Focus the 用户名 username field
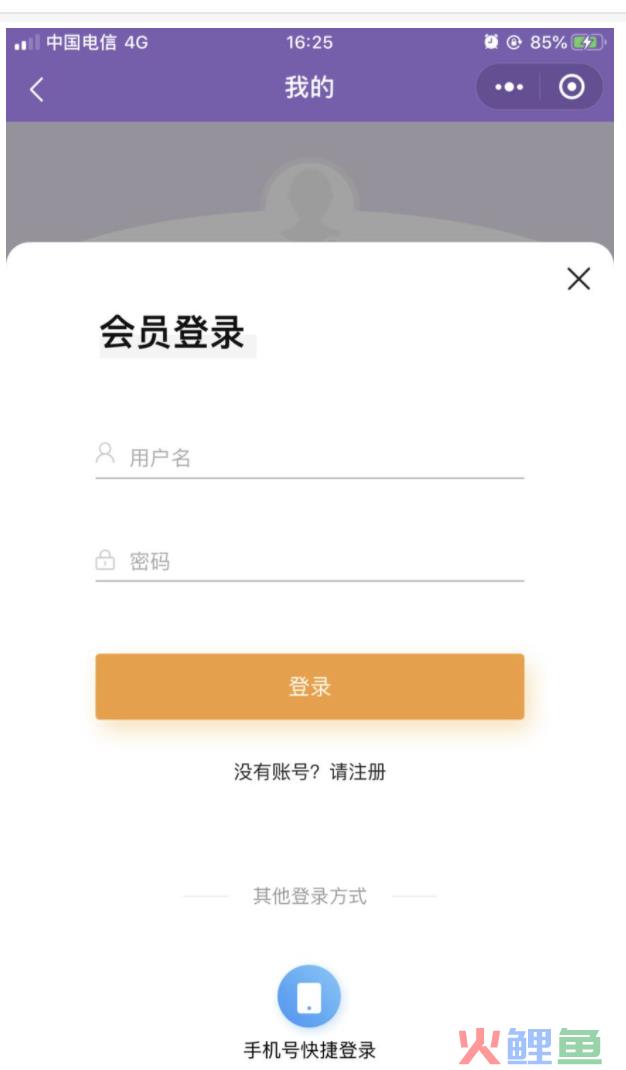 point(310,457)
